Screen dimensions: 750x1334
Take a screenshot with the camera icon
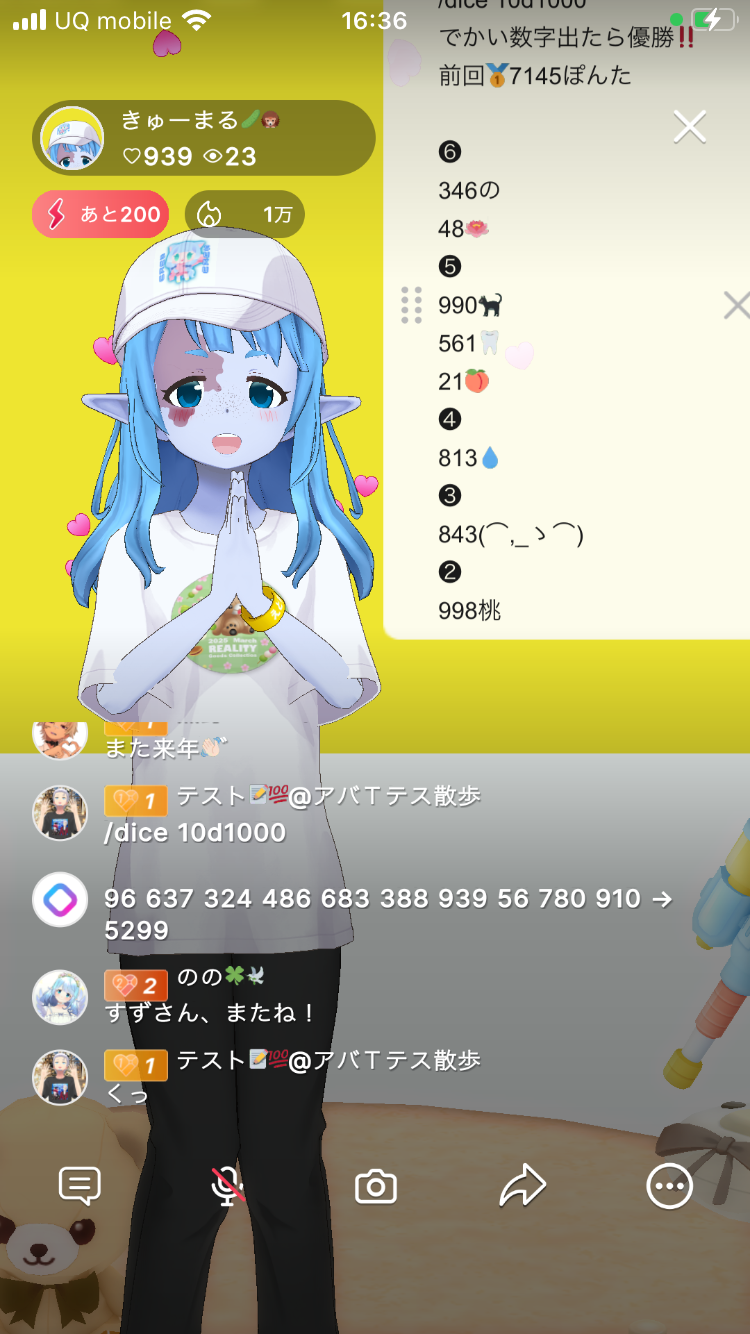[x=376, y=1187]
